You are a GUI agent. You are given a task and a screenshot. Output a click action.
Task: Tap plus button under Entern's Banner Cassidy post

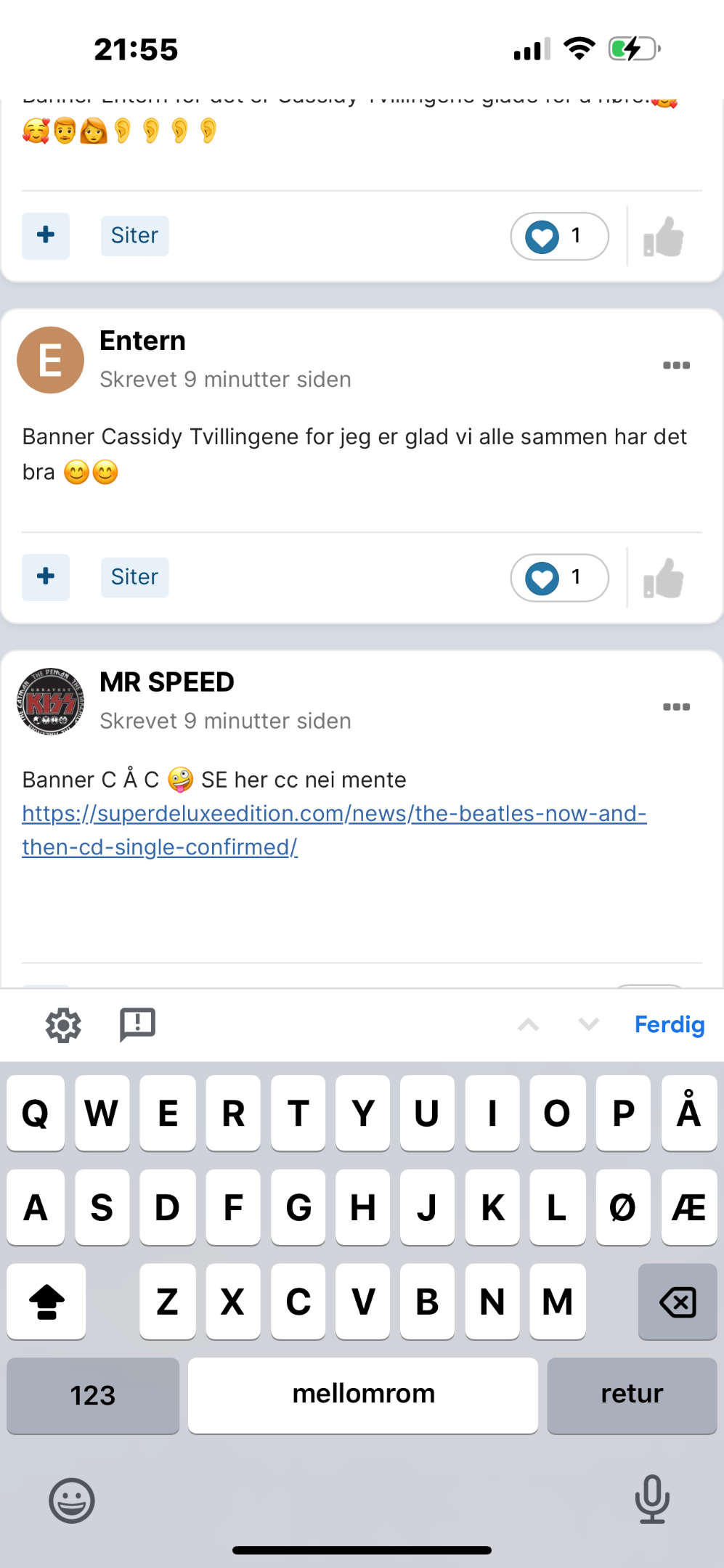46,577
